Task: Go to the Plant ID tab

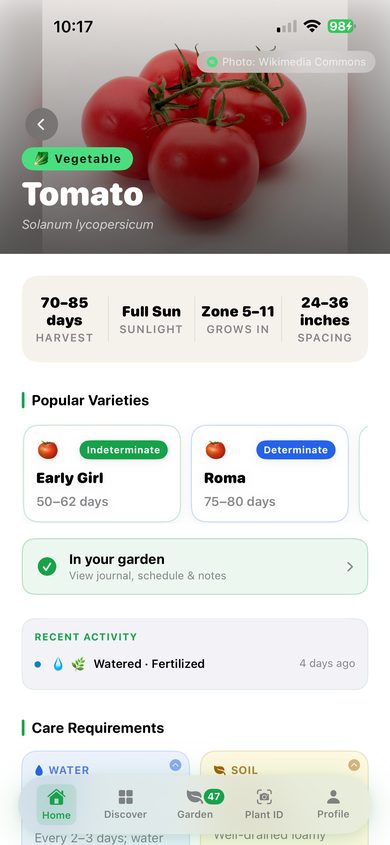Action: [264, 805]
